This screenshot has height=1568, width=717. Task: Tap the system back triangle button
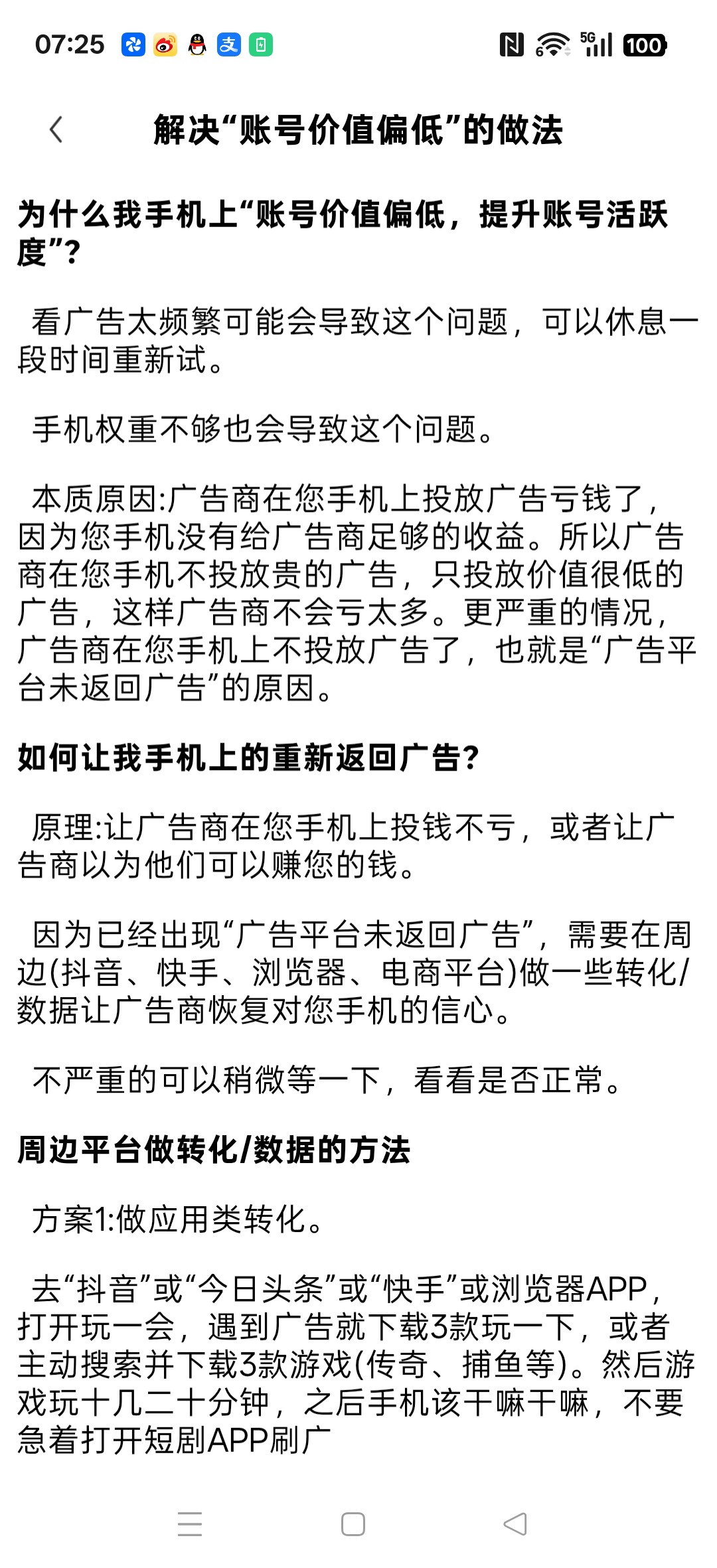click(515, 1524)
